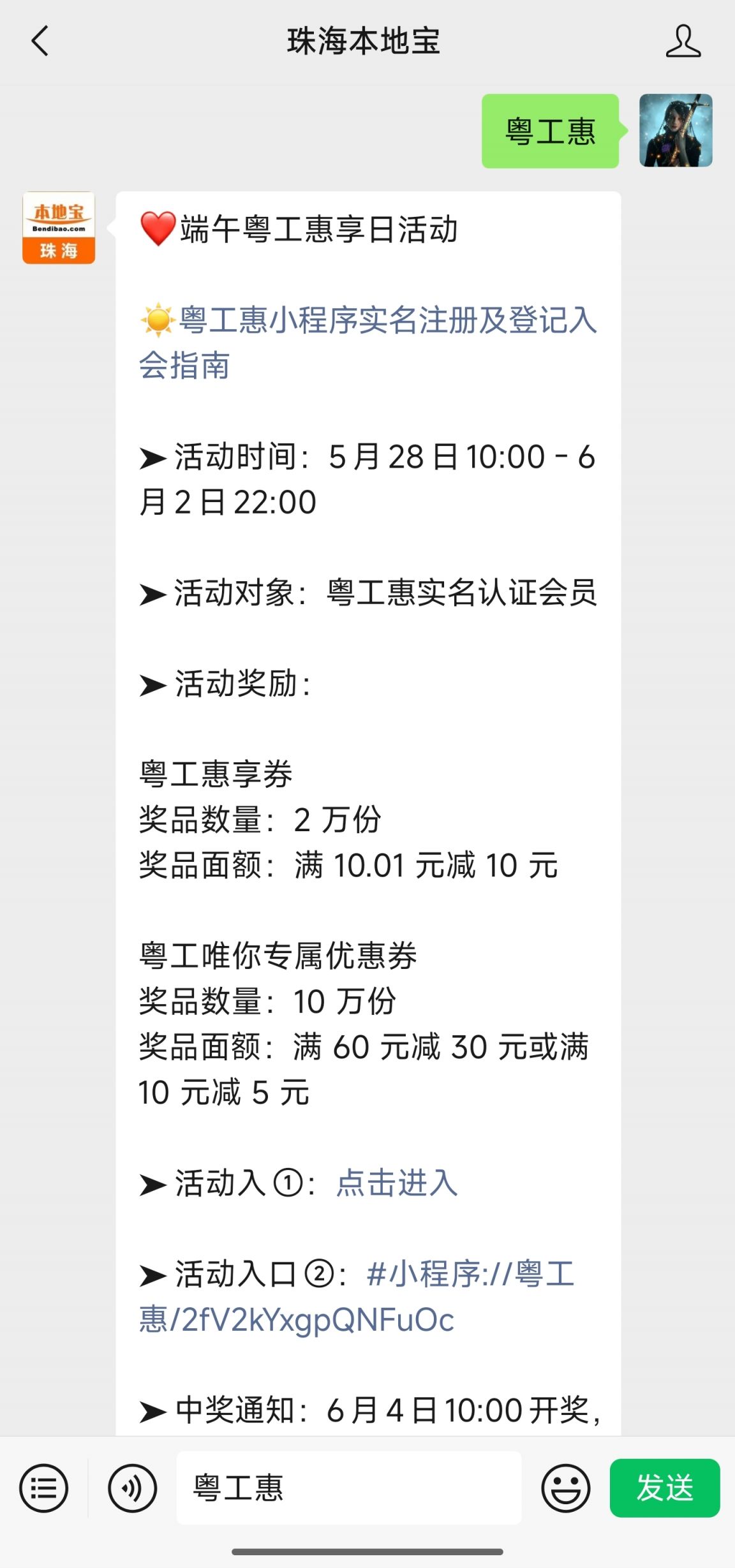Open the 珠海本地宝 account avatar
This screenshot has height=1568, width=735.
click(59, 228)
